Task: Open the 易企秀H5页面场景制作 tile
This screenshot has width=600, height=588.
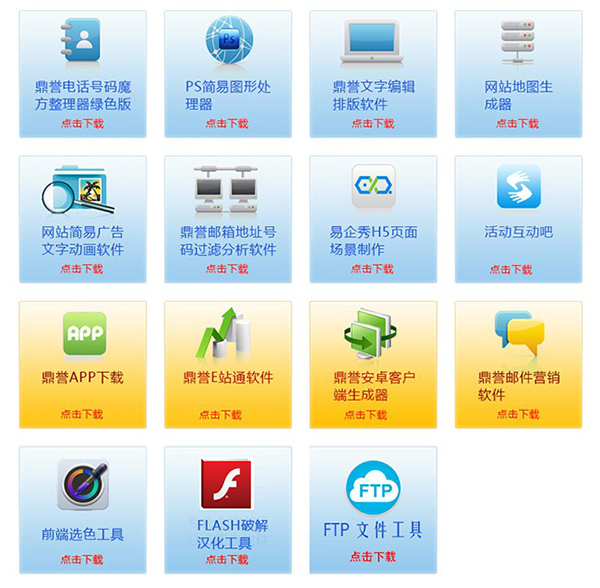Action: click(372, 269)
